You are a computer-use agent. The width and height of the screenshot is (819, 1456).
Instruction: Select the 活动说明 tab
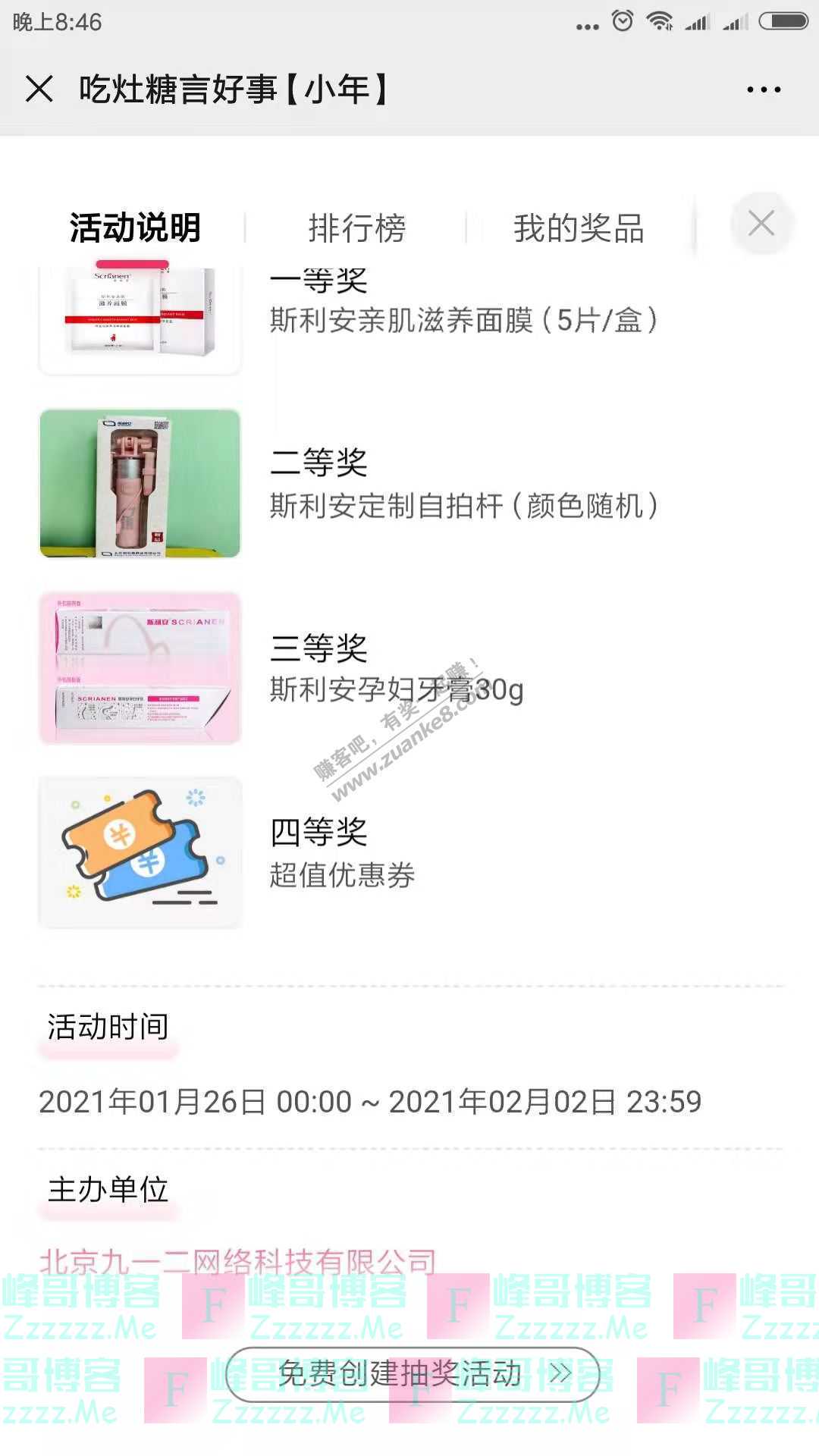click(x=135, y=228)
